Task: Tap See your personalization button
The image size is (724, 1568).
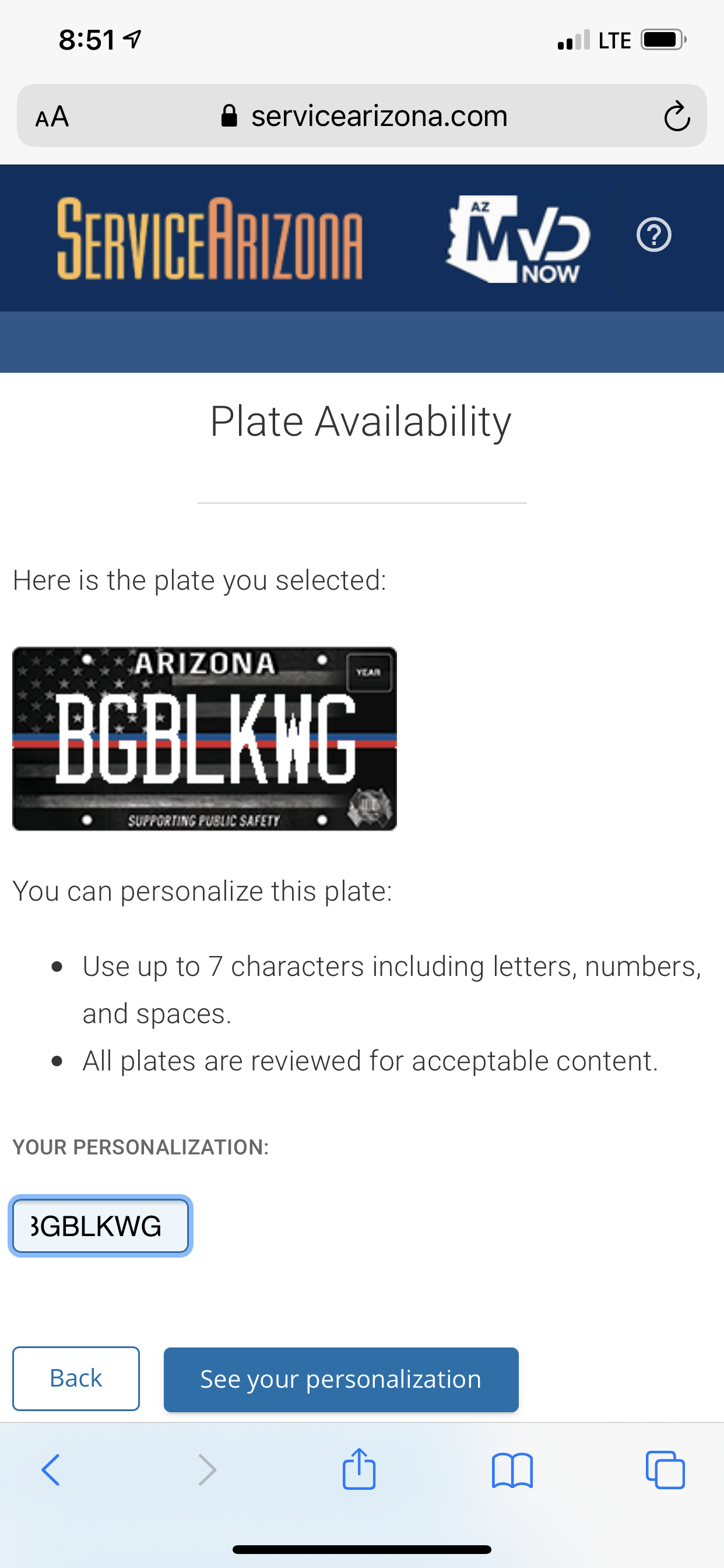Action: (340, 1380)
